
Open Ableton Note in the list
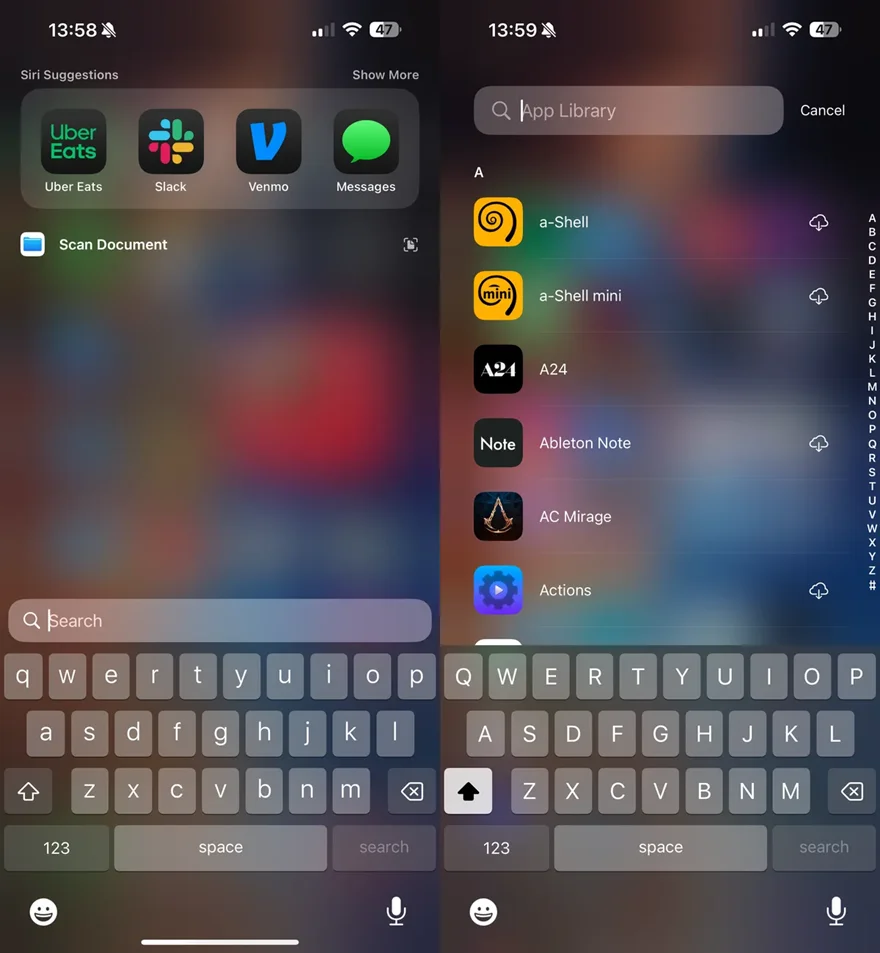tap(585, 443)
